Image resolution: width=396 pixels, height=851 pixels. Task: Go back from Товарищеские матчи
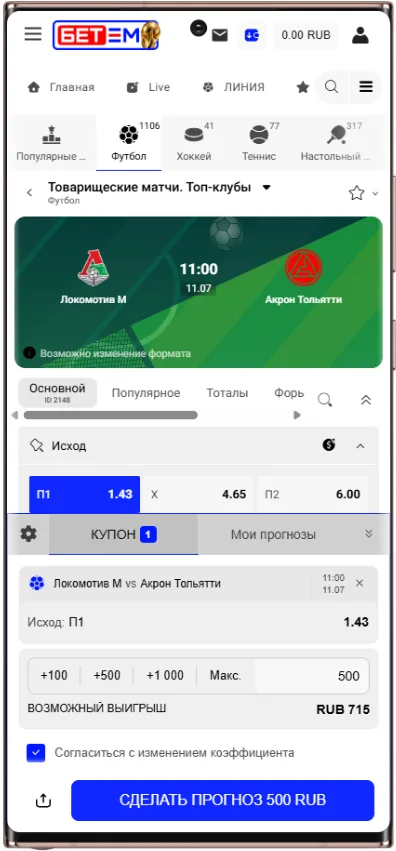tap(30, 193)
